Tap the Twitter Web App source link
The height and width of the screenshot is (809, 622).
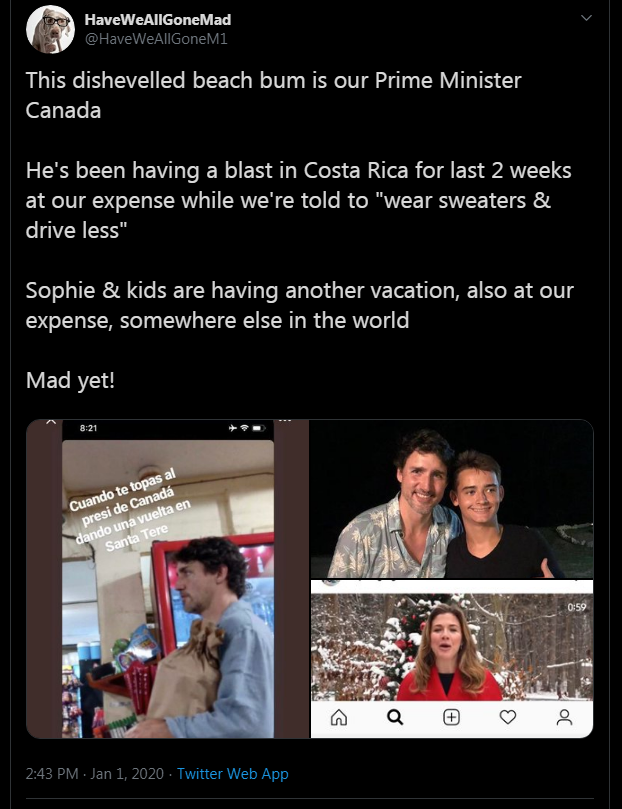tap(232, 774)
